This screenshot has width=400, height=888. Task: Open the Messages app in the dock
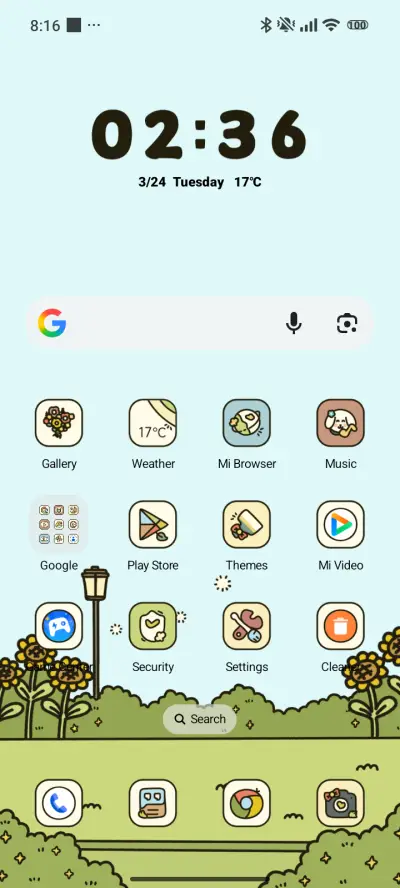click(x=153, y=803)
